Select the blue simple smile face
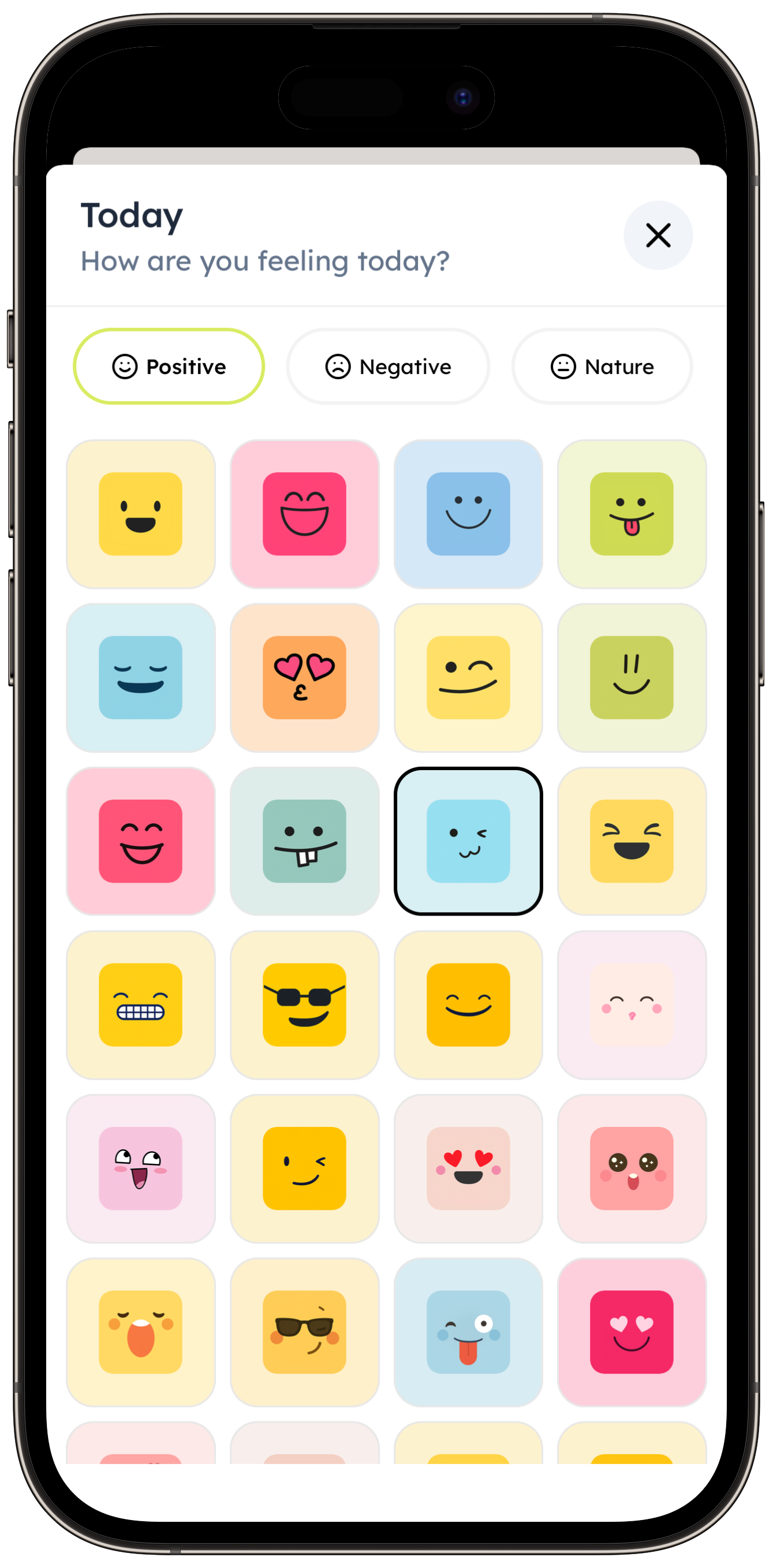Image resolution: width=773 pixels, height=1568 pixels. coord(468,514)
